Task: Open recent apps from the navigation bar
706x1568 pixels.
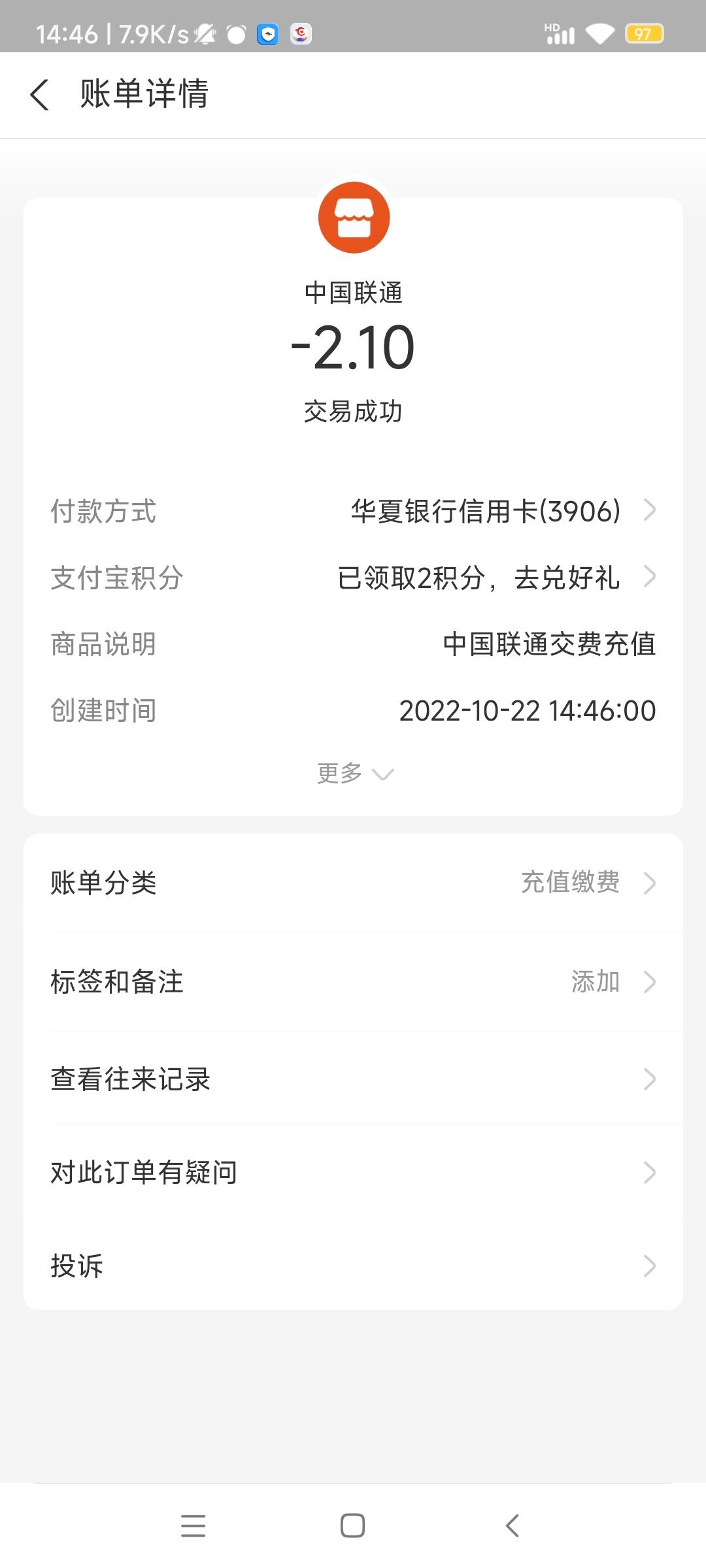Action: tap(193, 1526)
